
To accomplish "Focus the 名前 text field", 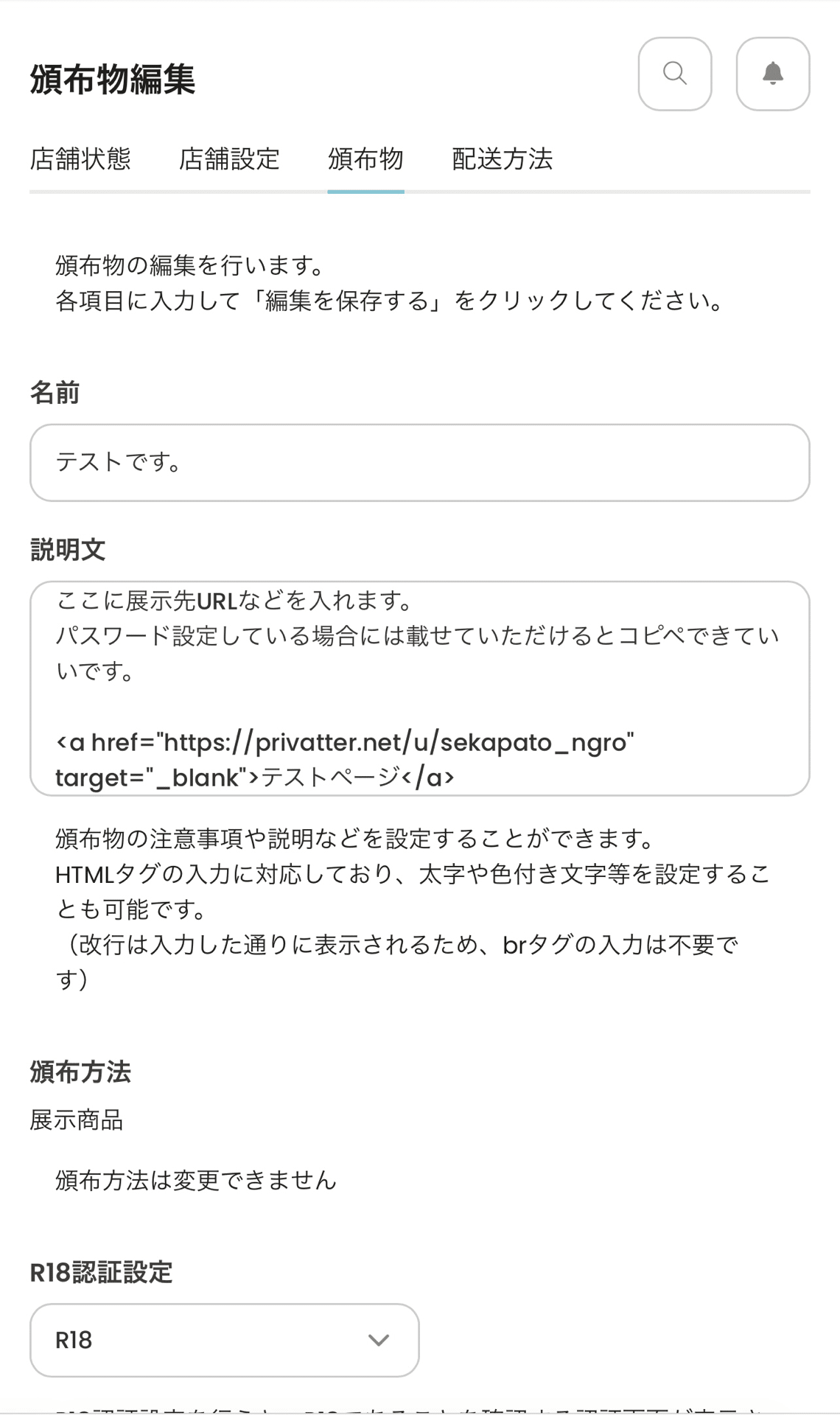I will pyautogui.click(x=420, y=463).
